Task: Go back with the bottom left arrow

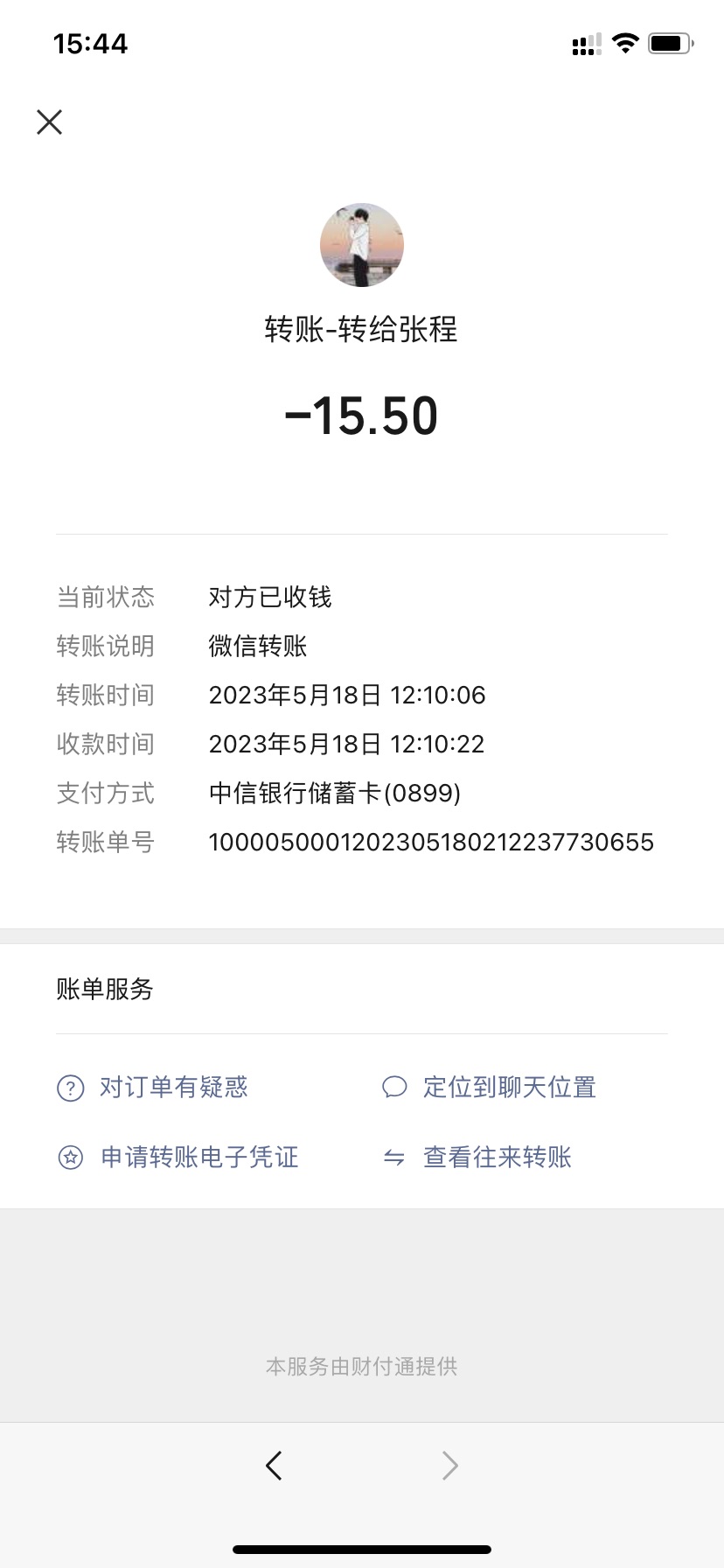Action: (x=274, y=1465)
